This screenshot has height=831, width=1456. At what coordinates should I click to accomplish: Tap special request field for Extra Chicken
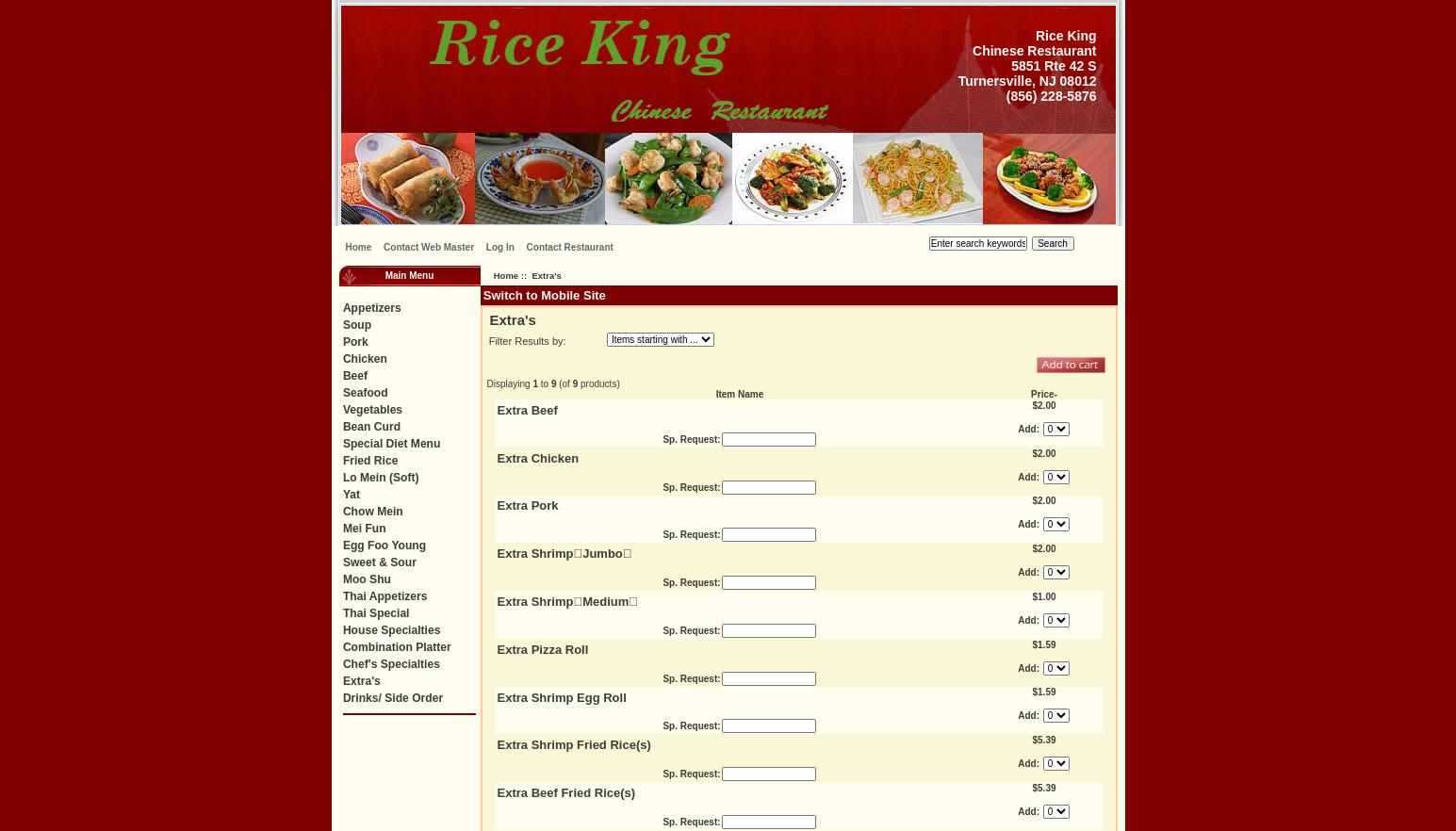[768, 488]
